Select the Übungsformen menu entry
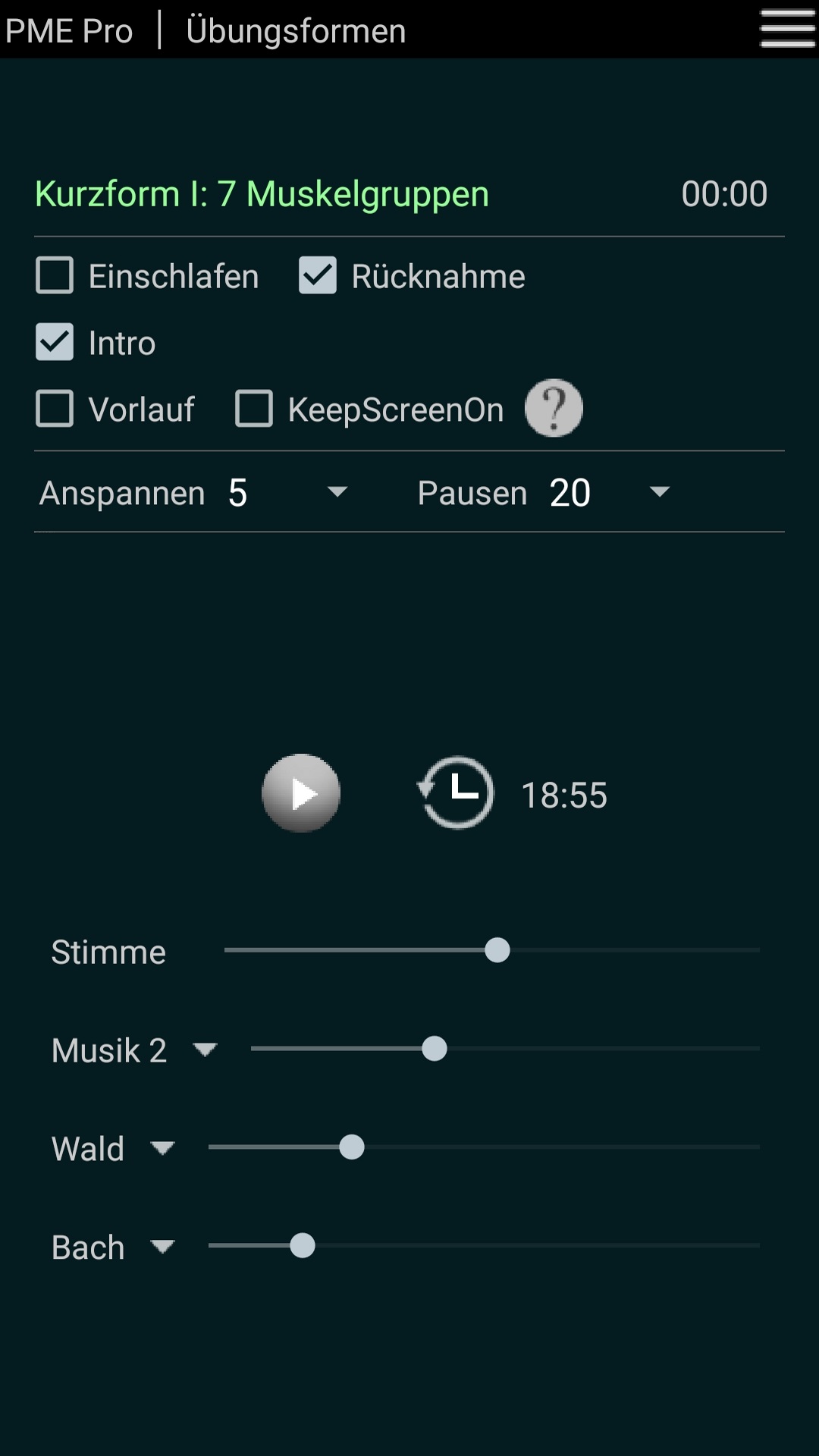 click(x=295, y=29)
